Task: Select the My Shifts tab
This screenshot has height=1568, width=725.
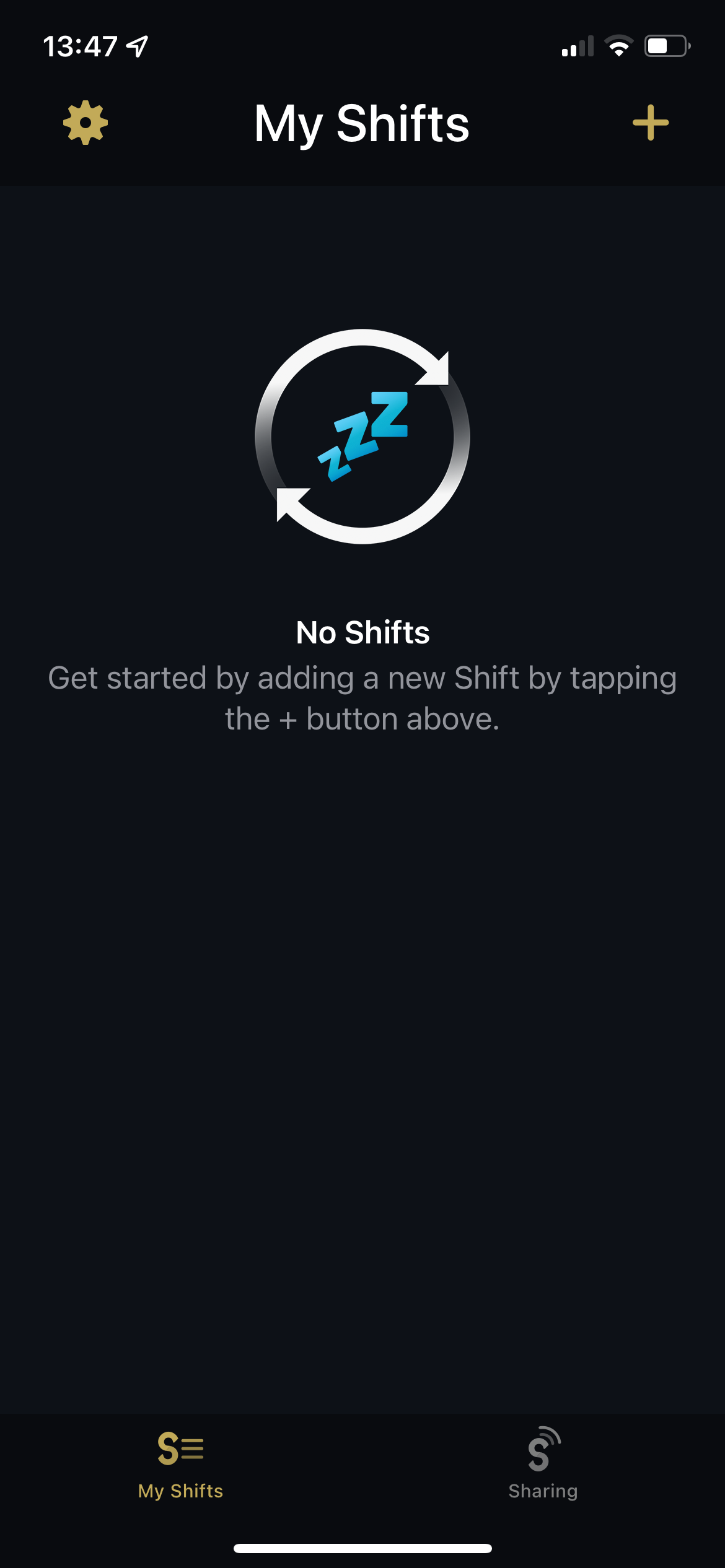Action: (180, 1465)
